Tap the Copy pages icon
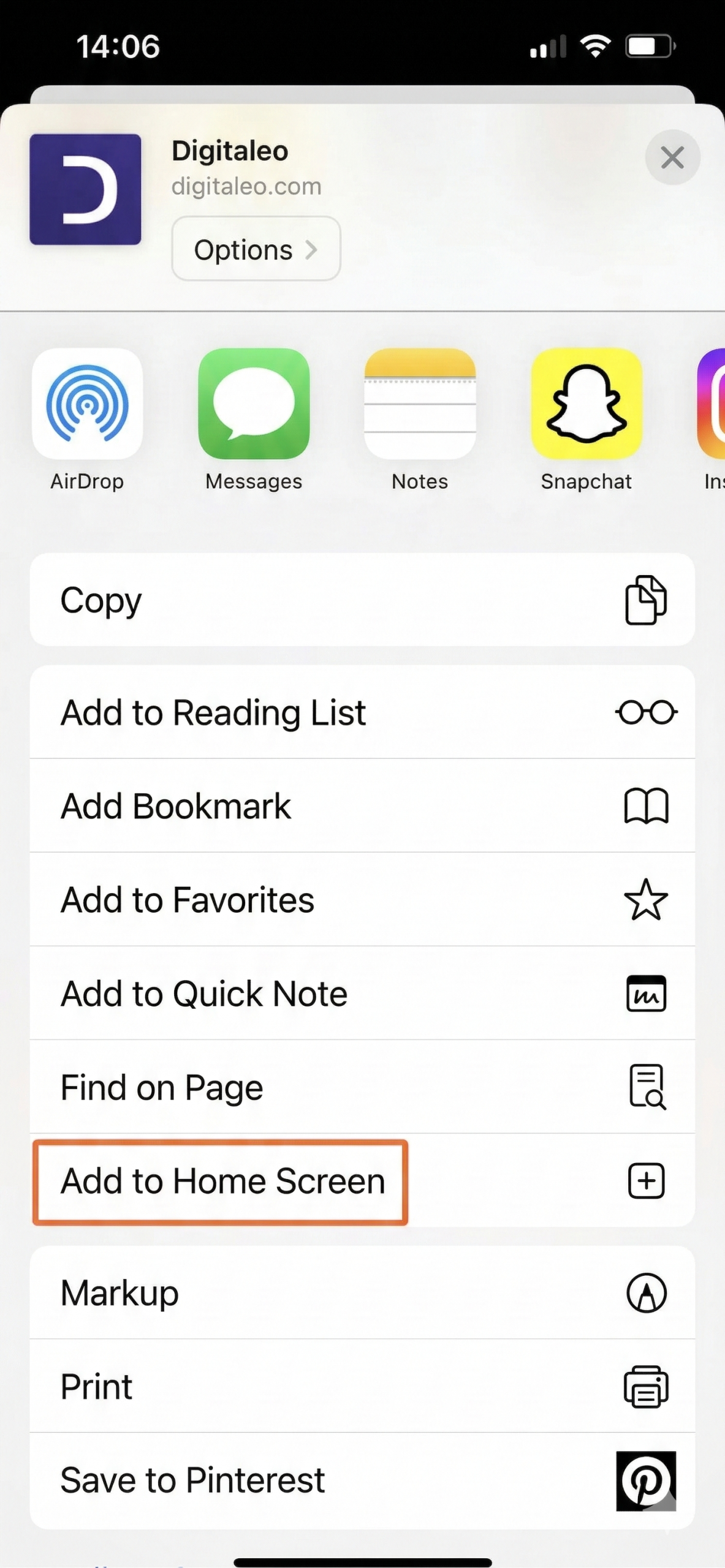The image size is (725, 1568). (x=647, y=600)
